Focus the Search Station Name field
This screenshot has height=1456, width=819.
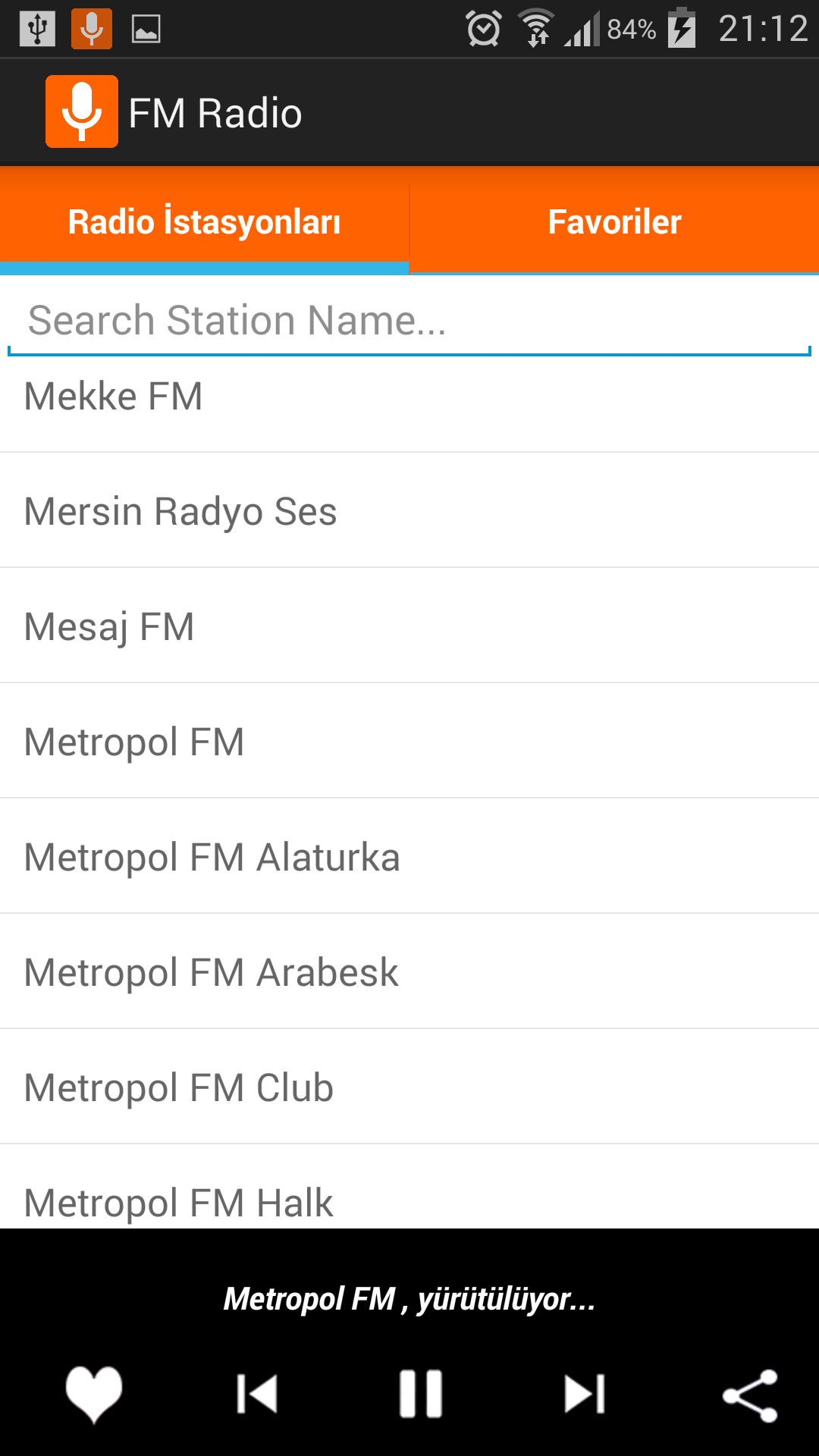[409, 321]
